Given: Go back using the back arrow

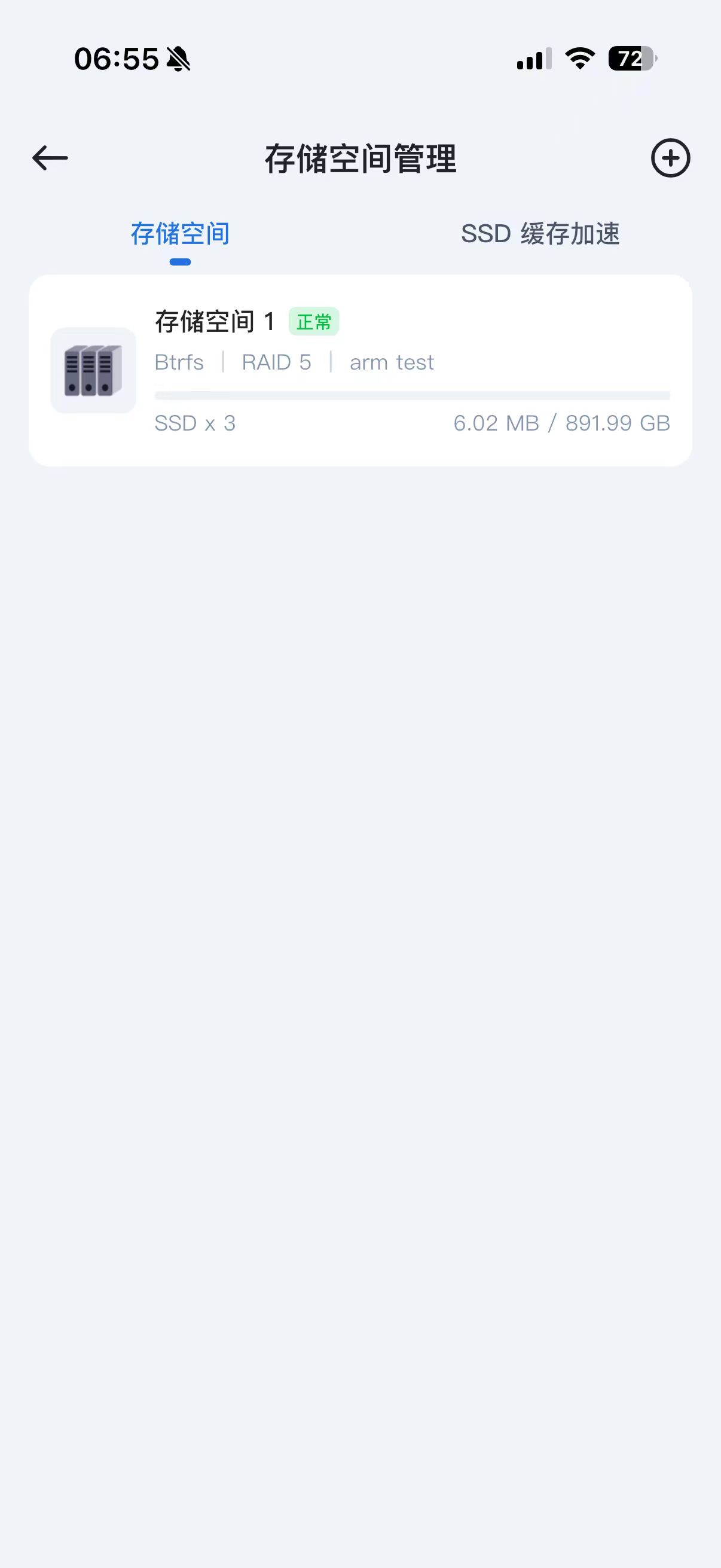Looking at the screenshot, I should point(50,158).
